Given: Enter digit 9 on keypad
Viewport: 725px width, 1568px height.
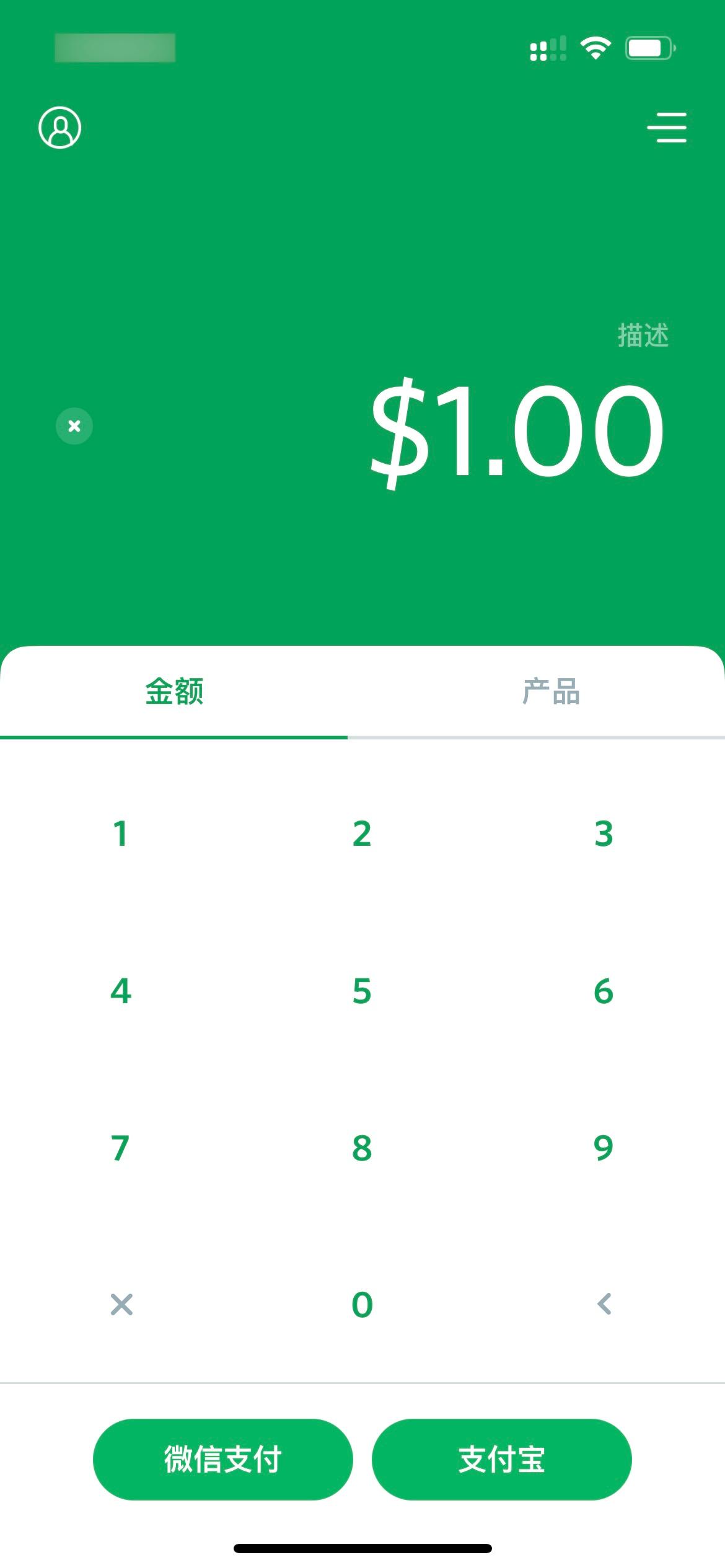Looking at the screenshot, I should tap(604, 1148).
